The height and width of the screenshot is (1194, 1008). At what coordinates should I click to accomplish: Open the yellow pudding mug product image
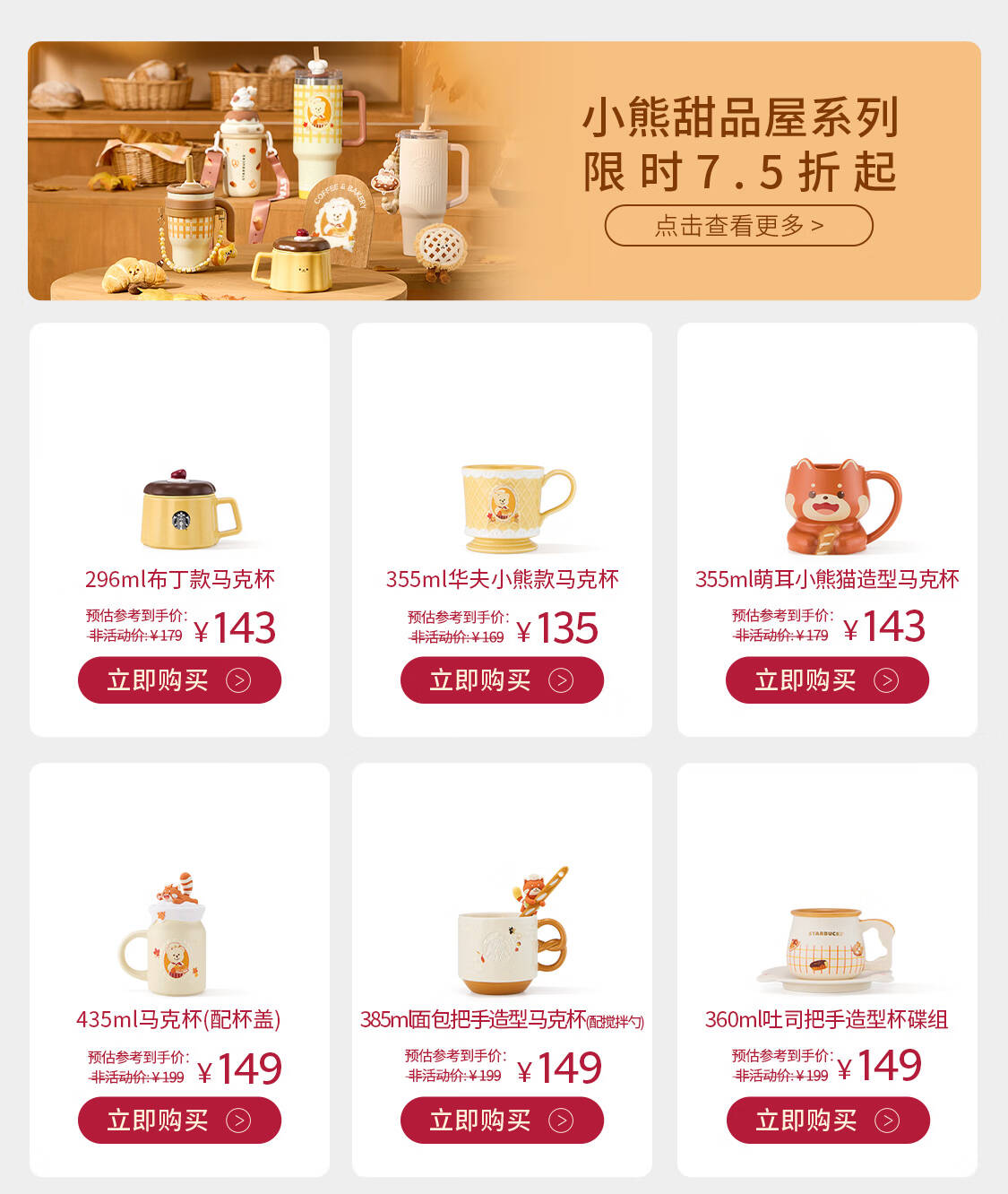190,509
